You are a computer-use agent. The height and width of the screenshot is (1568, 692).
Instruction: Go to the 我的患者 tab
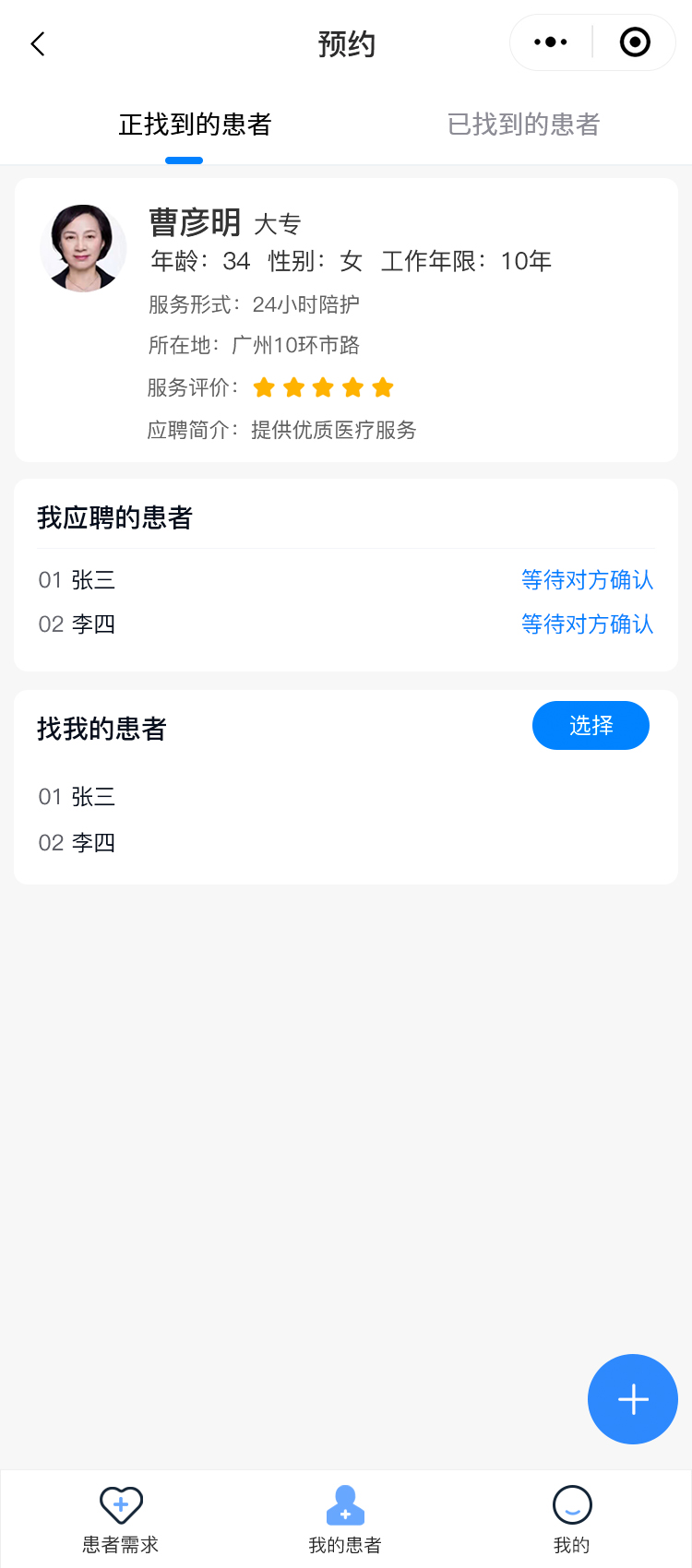click(345, 1519)
